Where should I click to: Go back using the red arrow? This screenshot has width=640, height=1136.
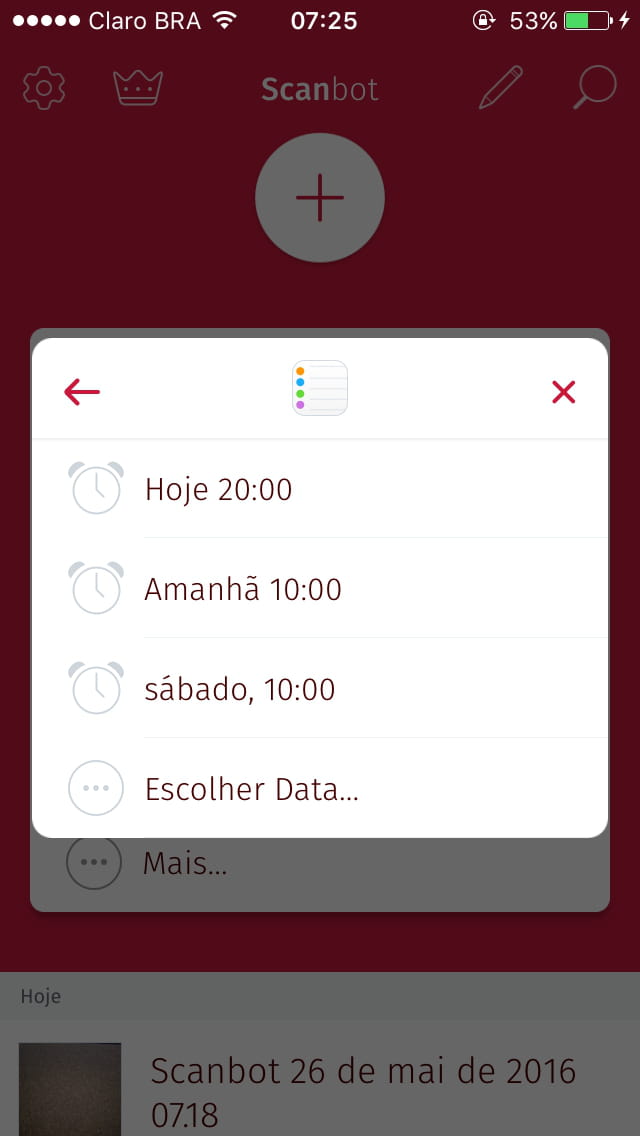pyautogui.click(x=82, y=391)
